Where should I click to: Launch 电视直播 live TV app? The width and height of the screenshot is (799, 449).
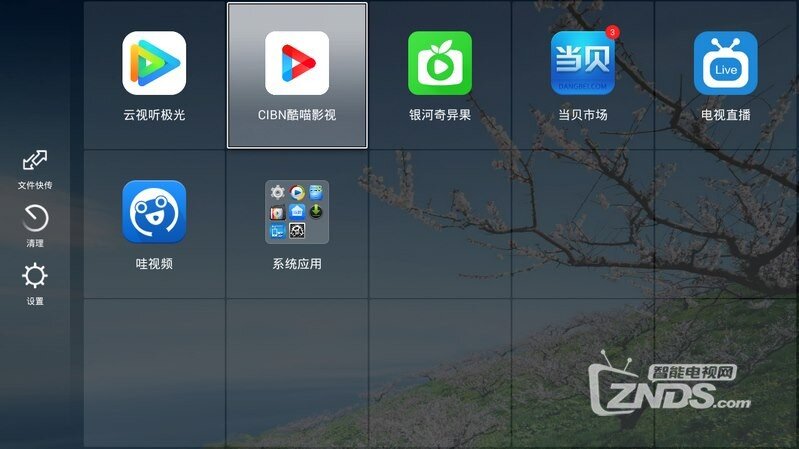pyautogui.click(x=726, y=64)
